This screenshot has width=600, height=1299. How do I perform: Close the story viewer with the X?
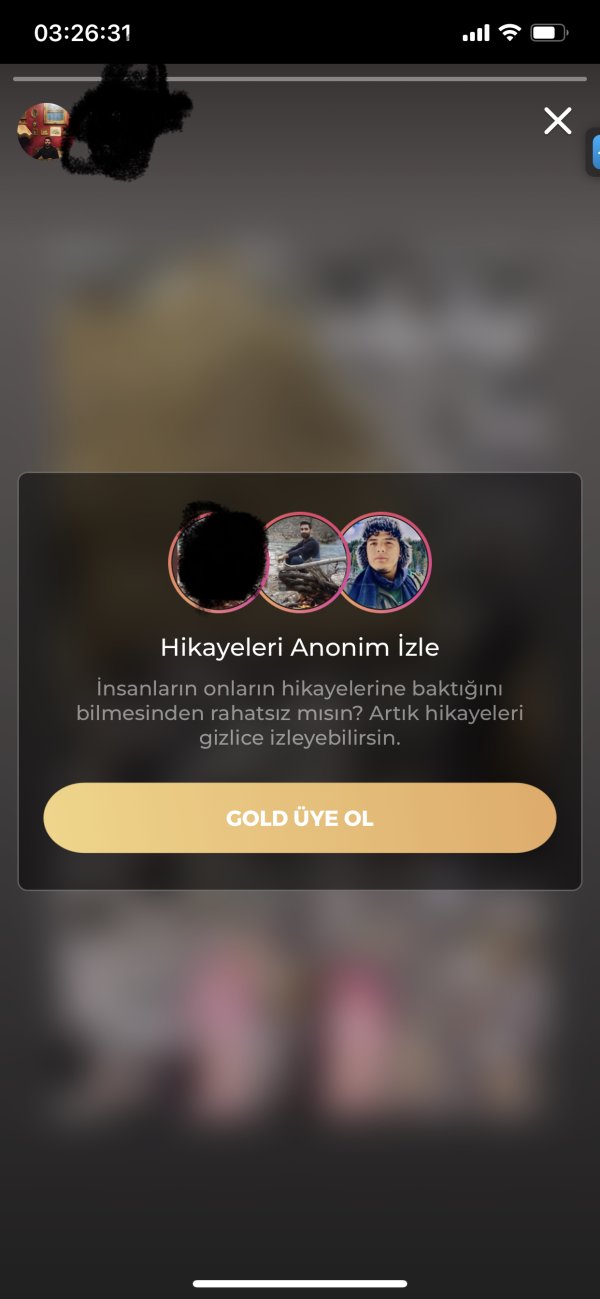click(x=557, y=121)
